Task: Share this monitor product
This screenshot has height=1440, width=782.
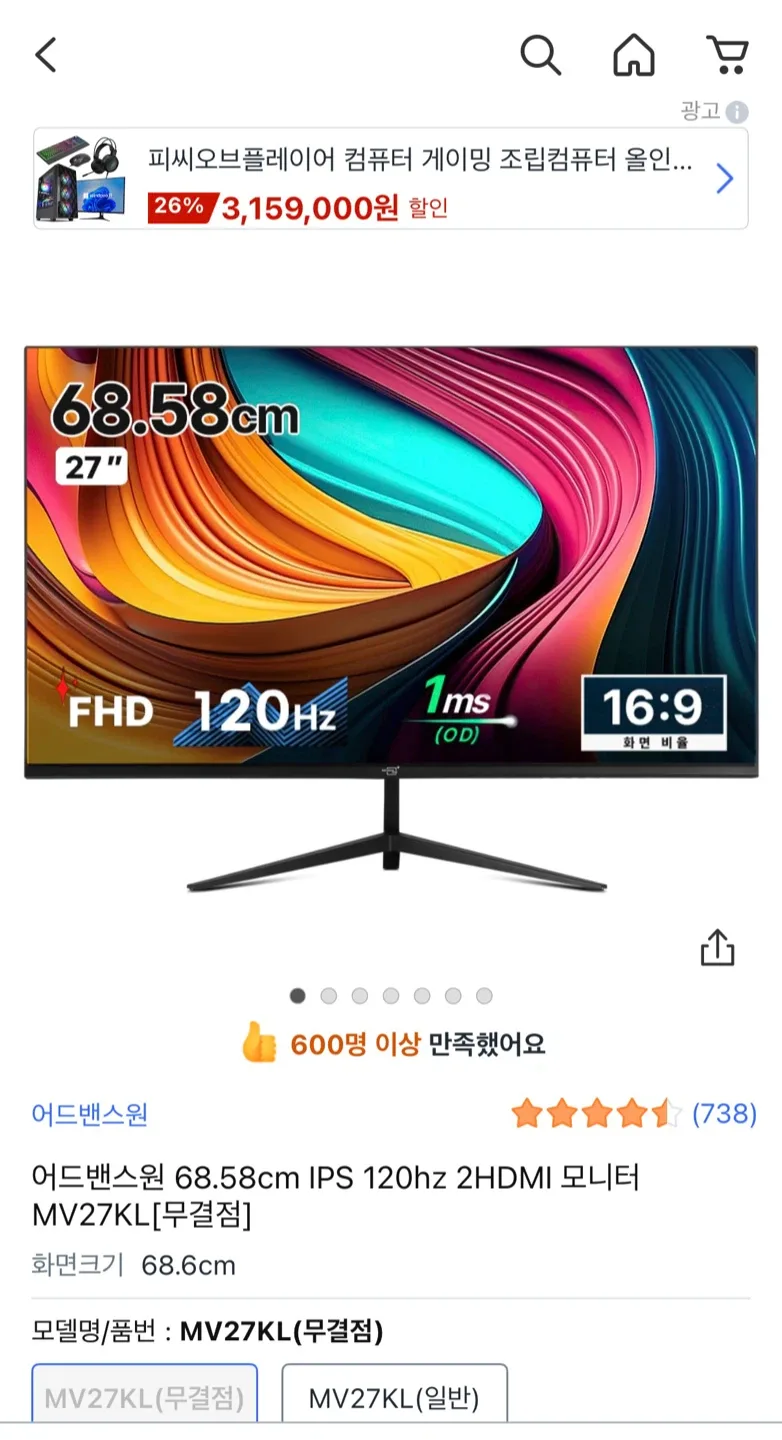Action: click(717, 948)
